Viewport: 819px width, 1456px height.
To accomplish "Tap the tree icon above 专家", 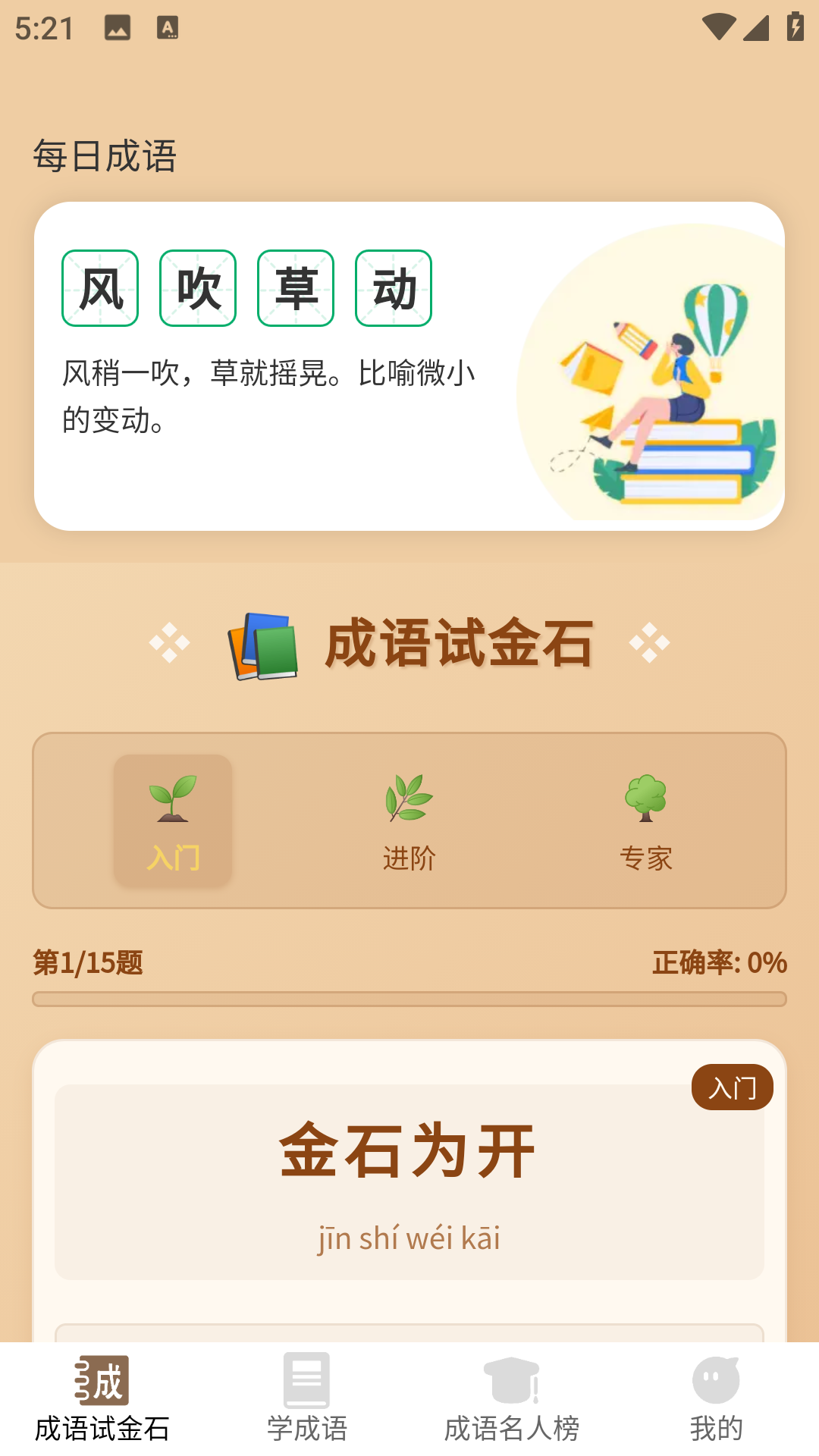I will [x=645, y=800].
